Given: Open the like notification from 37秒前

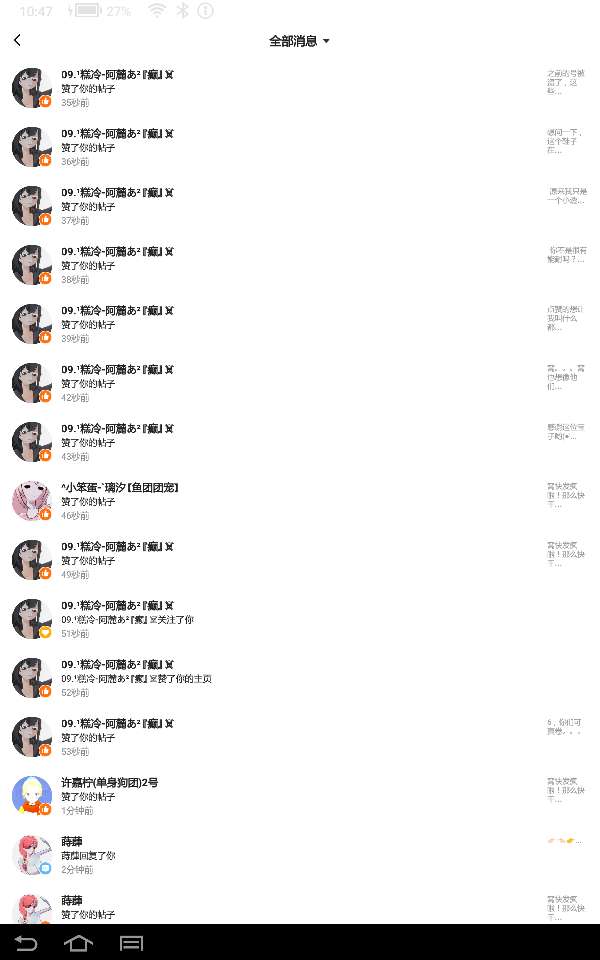Looking at the screenshot, I should pyautogui.click(x=300, y=206).
